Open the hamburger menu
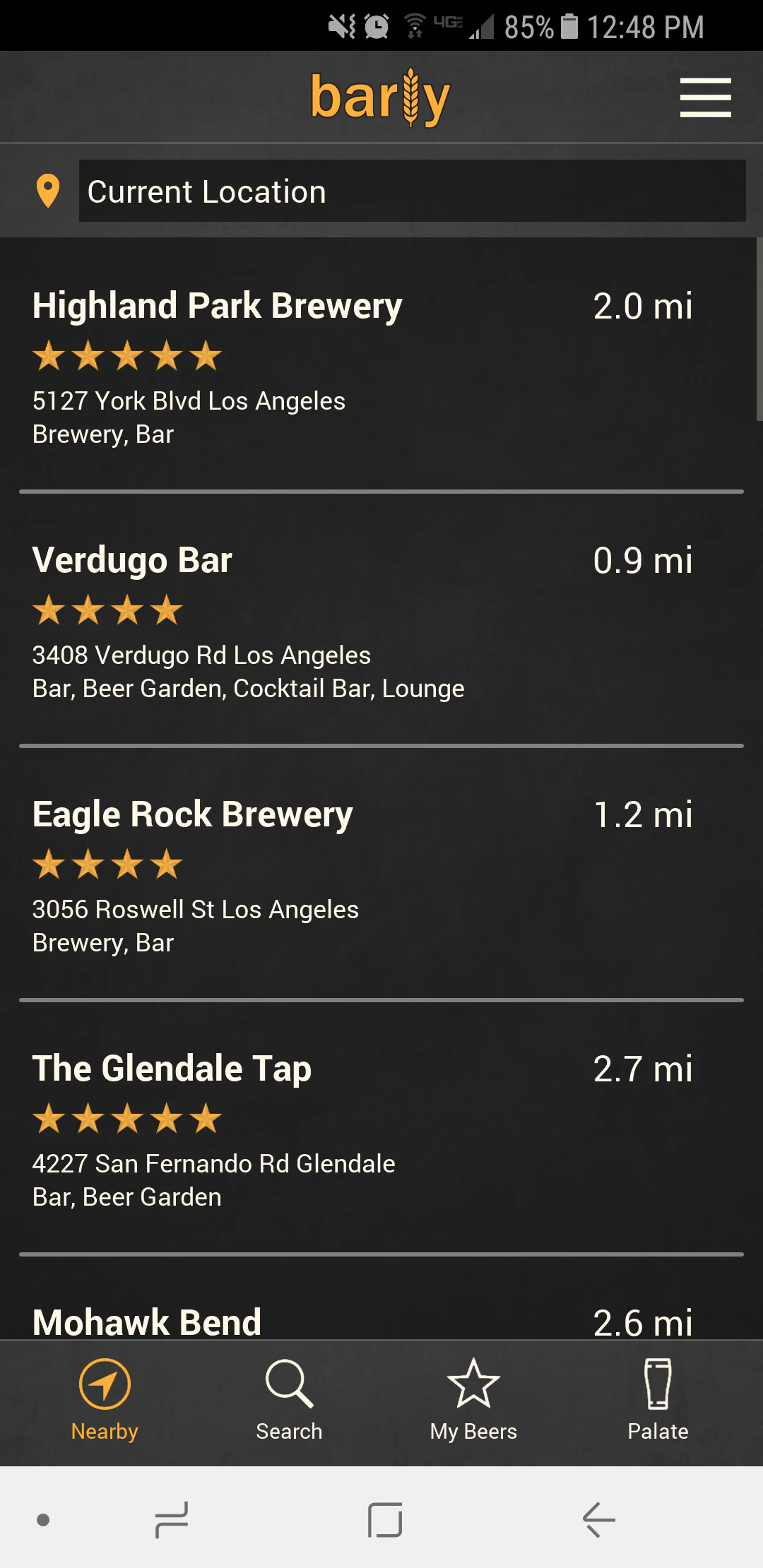This screenshot has width=763, height=1568. [705, 97]
